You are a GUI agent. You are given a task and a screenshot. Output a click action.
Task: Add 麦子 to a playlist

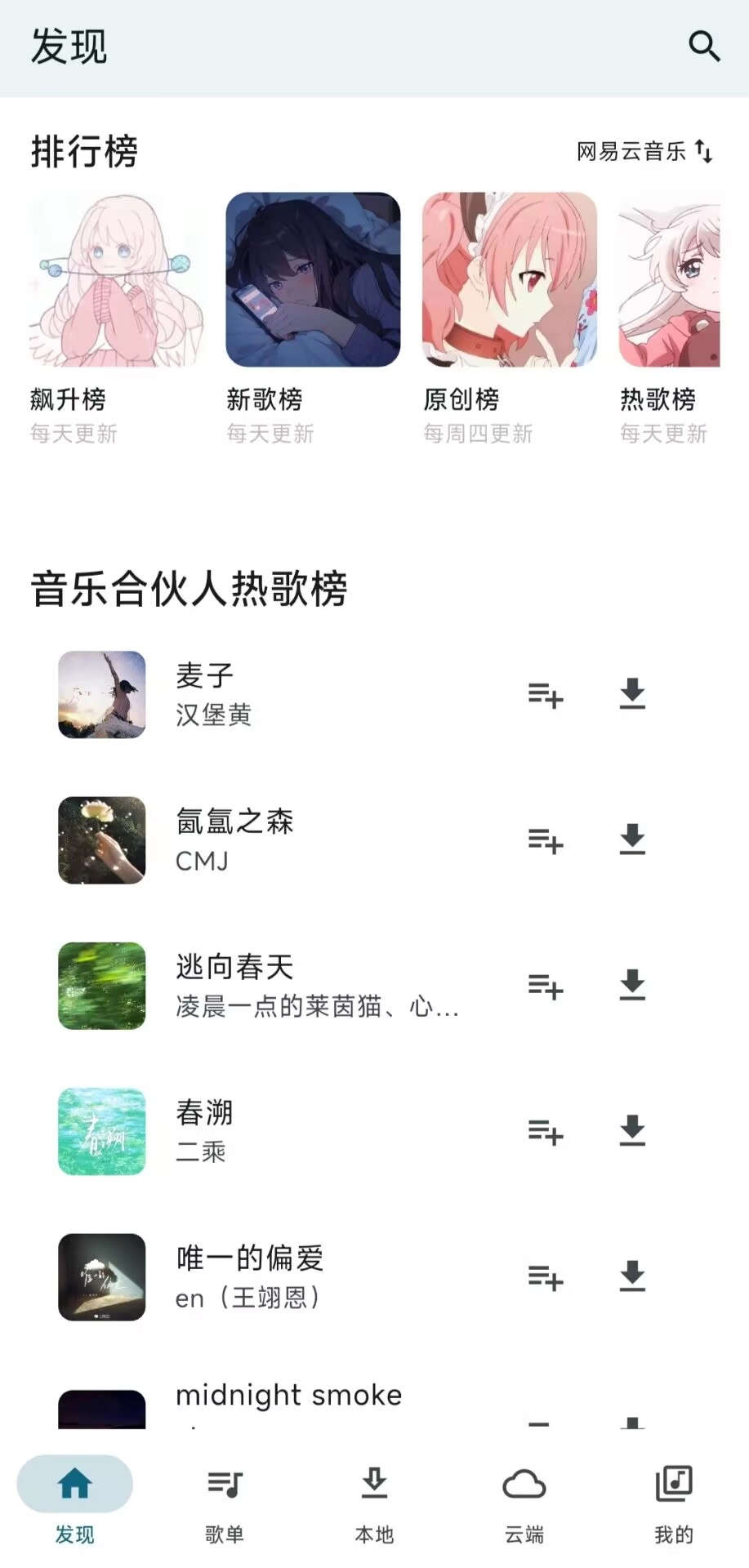click(x=545, y=696)
